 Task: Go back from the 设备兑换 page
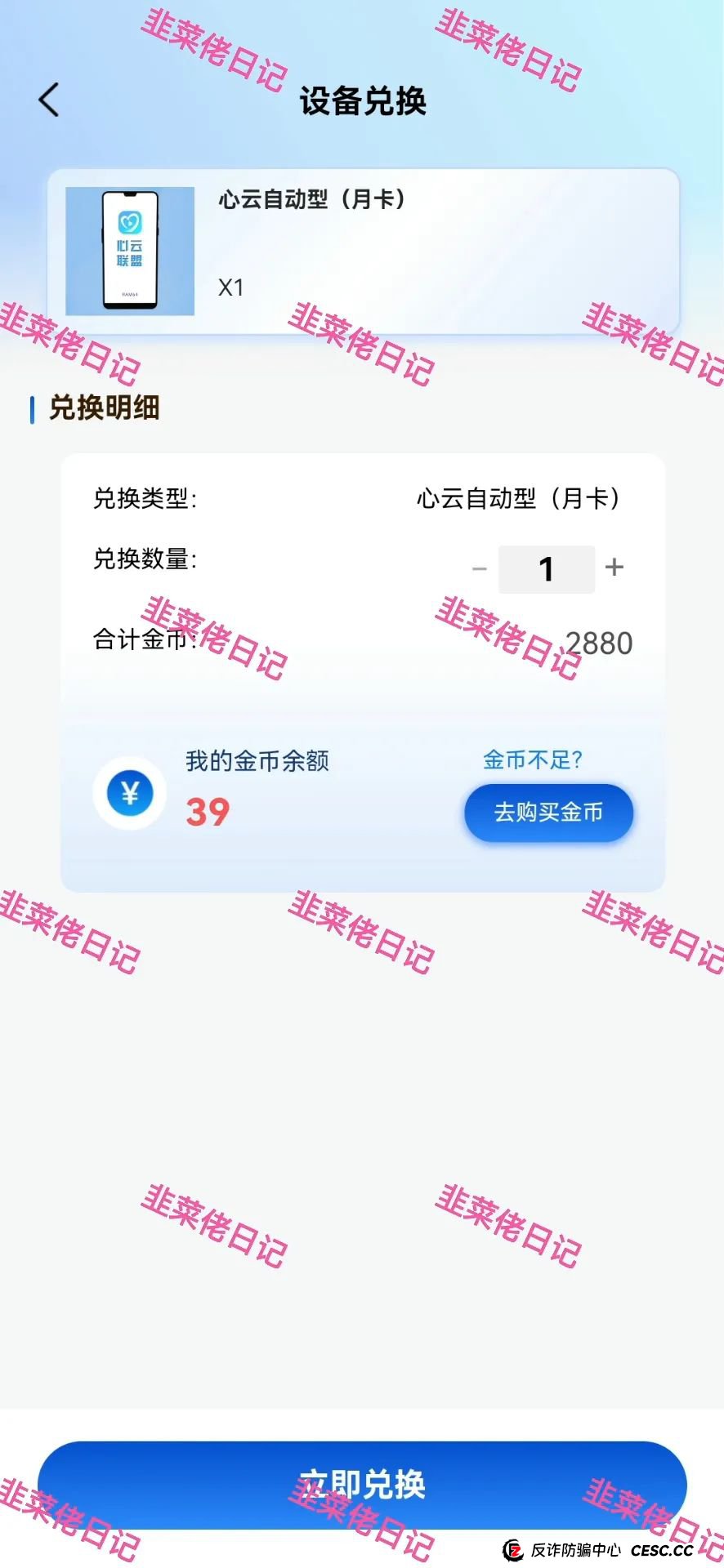coord(49,100)
